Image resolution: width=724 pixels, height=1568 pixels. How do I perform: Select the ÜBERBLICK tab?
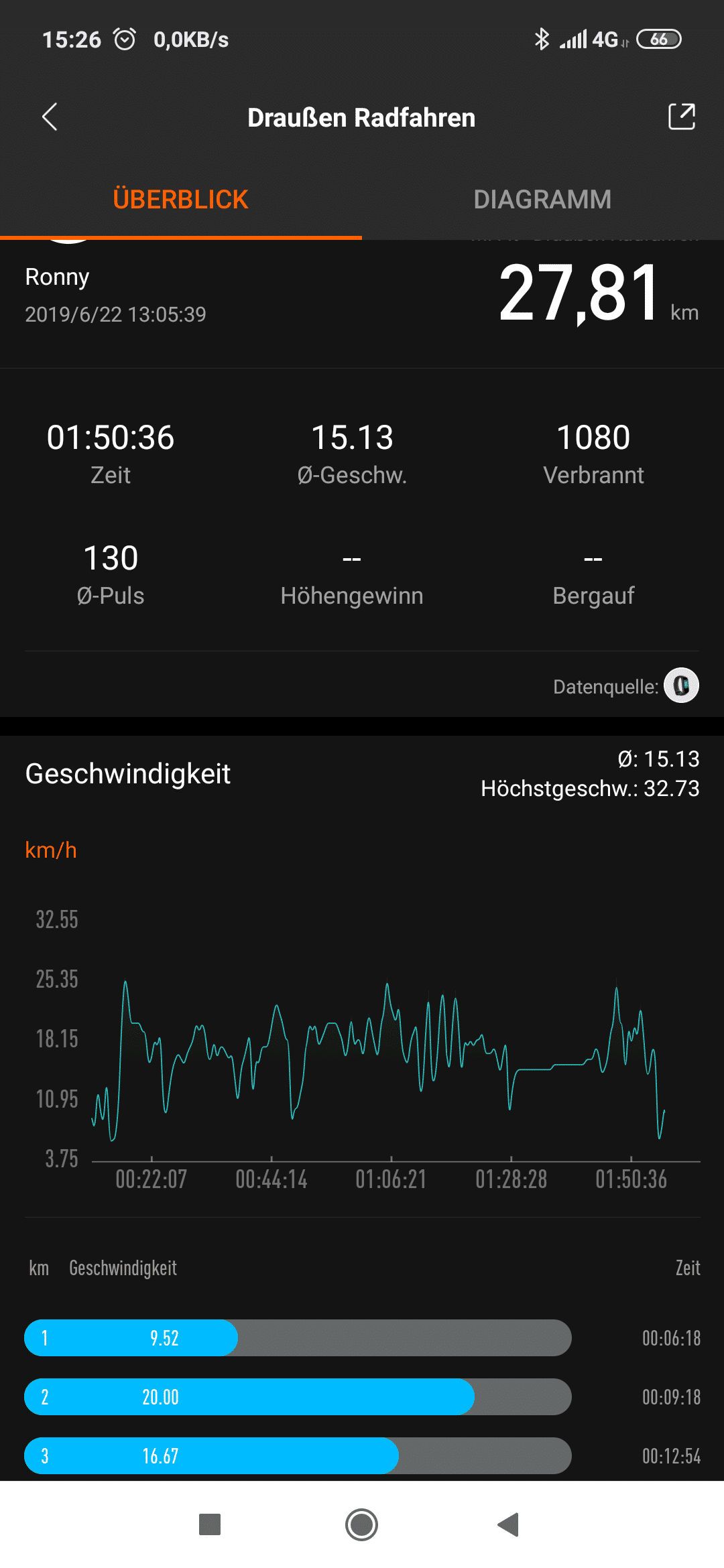[181, 200]
